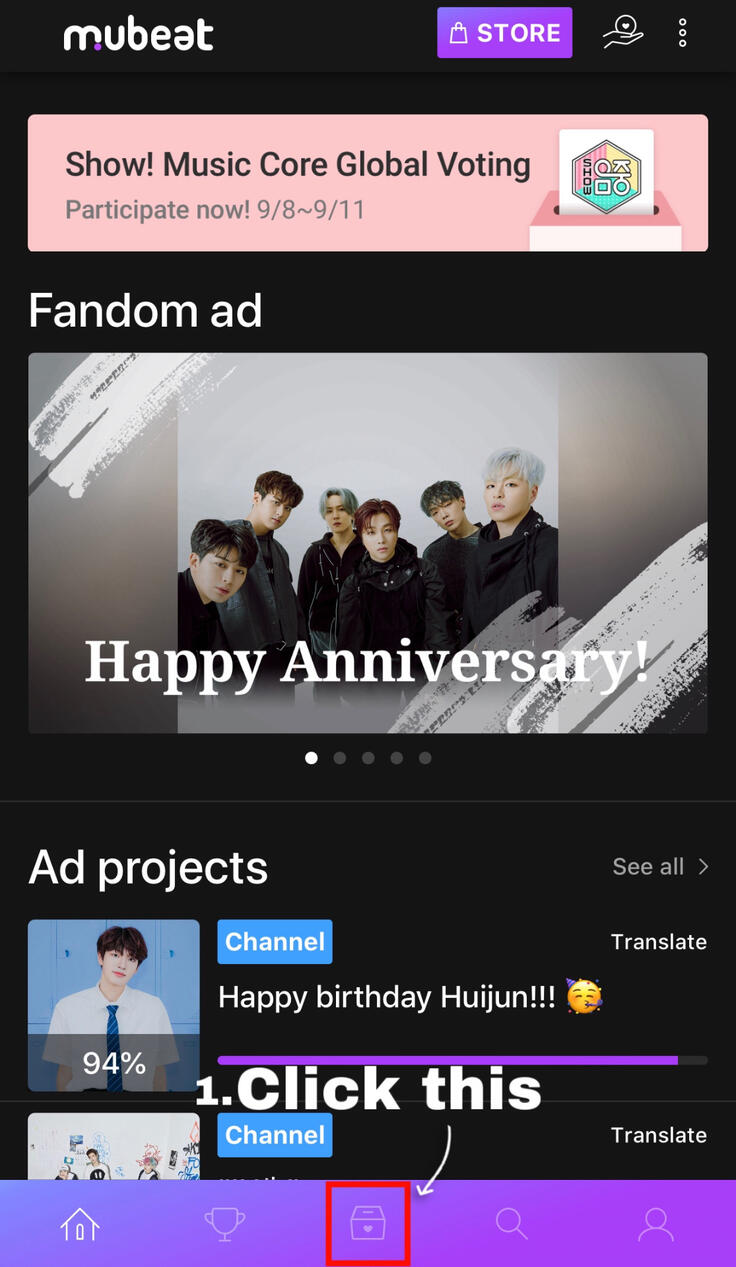
Task: Open the STORE button
Action: click(x=504, y=33)
